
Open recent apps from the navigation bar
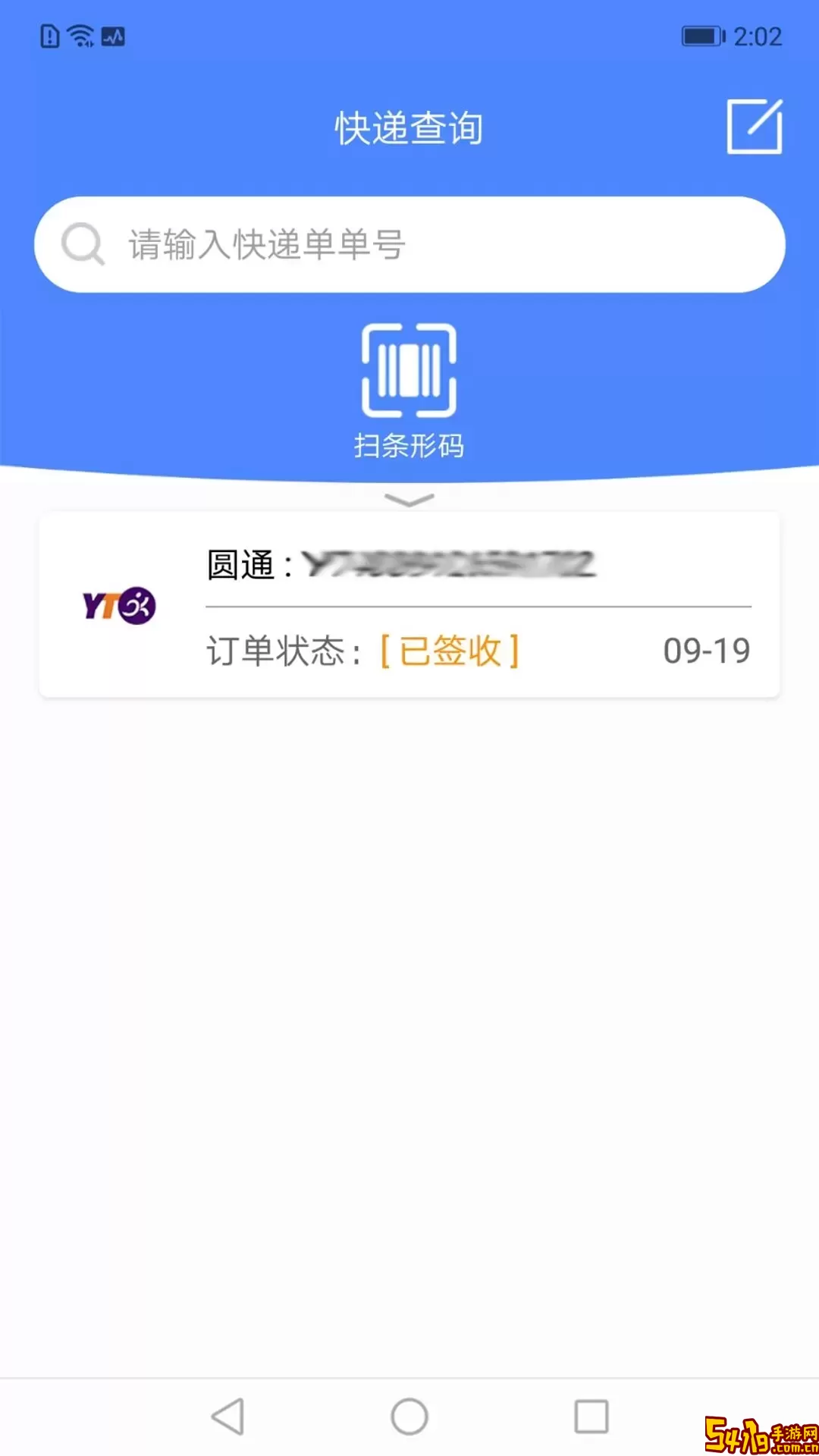point(591,1417)
